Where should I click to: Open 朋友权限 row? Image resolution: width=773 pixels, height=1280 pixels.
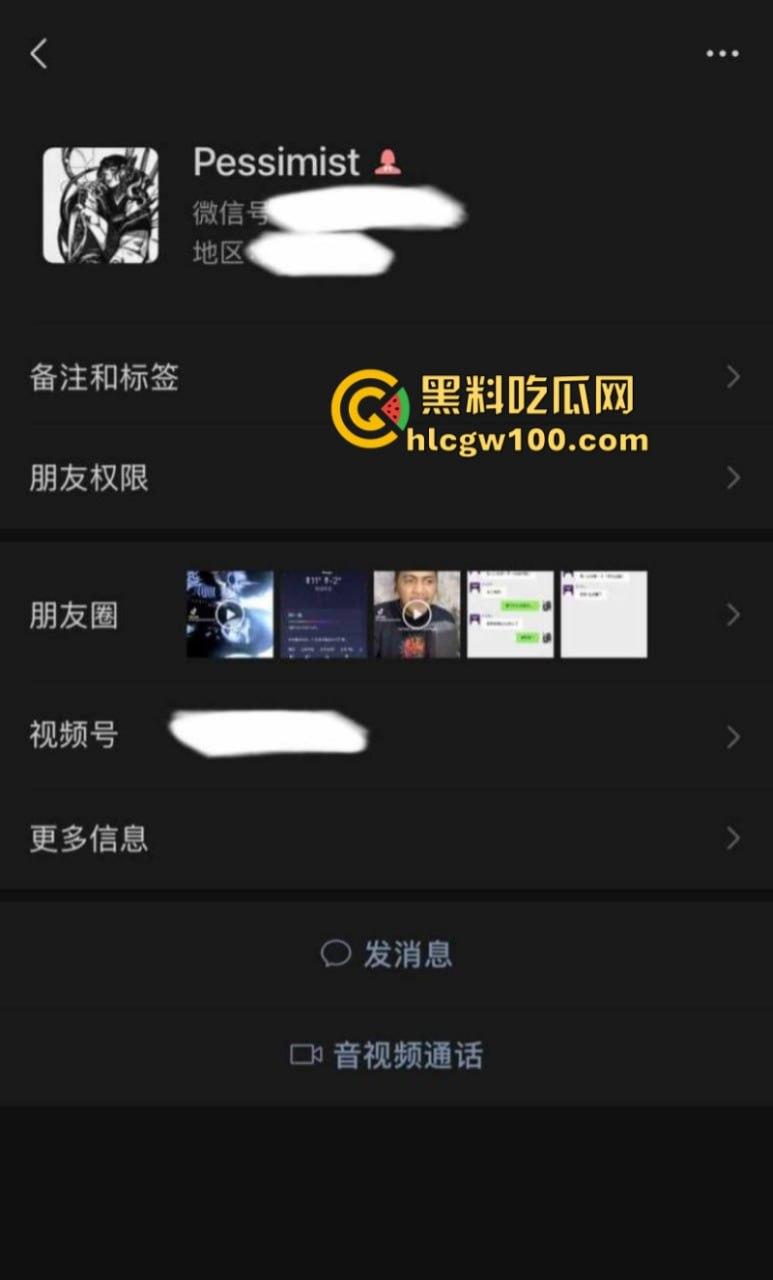point(386,478)
